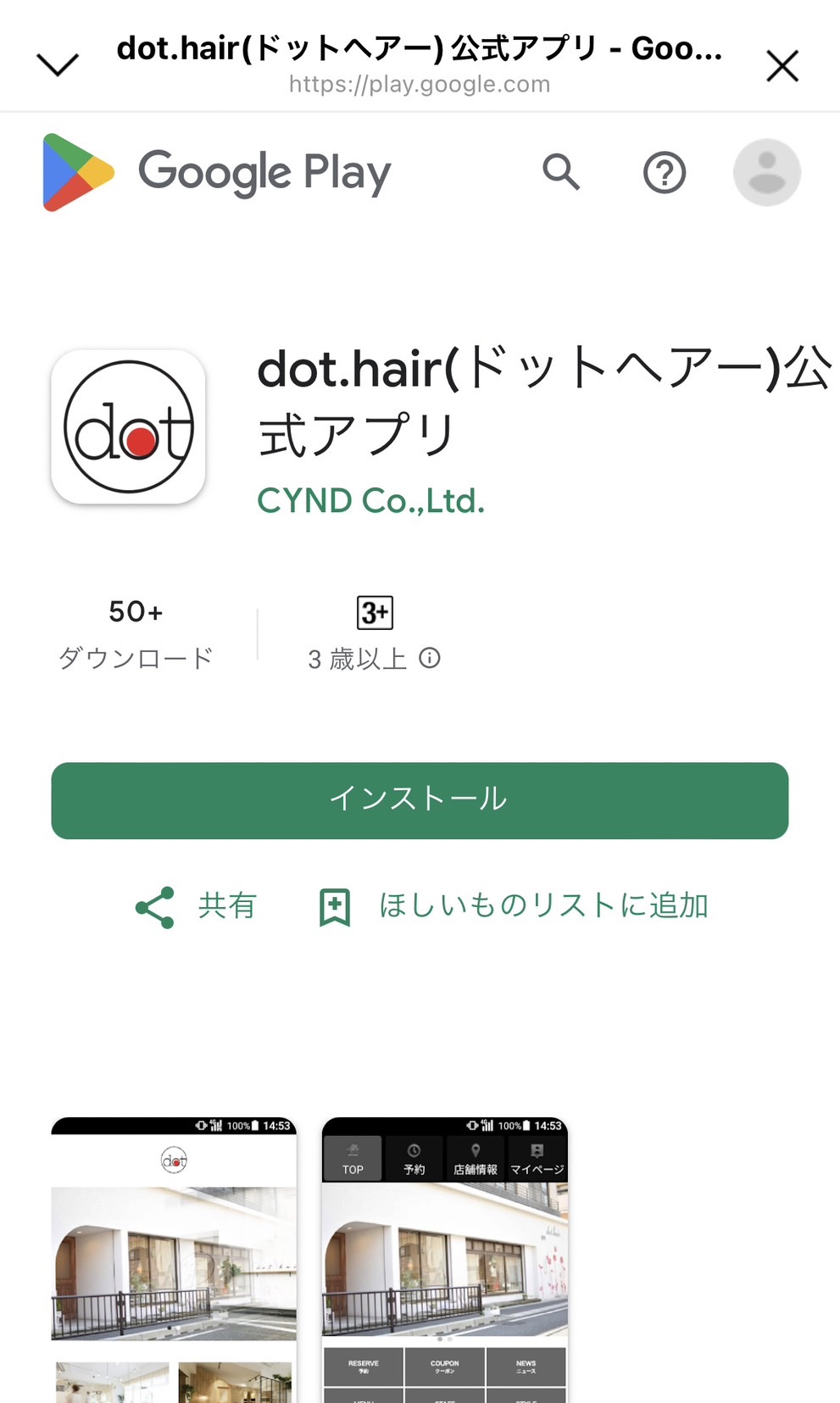Viewport: 840px width, 1403px height.
Task: Close the in-app browser page
Action: click(782, 65)
